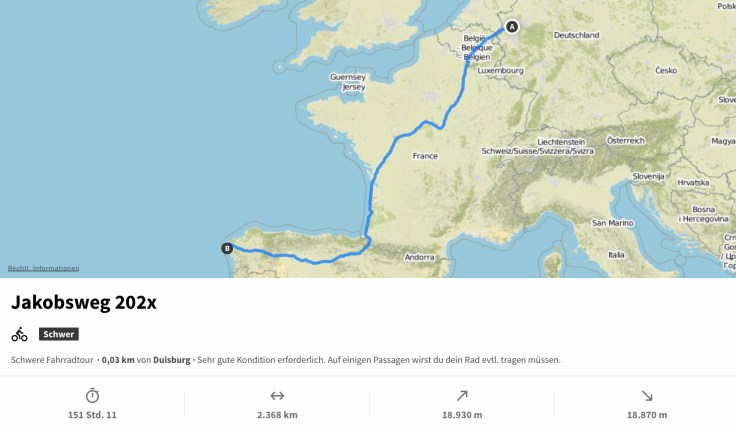Image resolution: width=736 pixels, height=429 pixels.
Task: Tap start marker A on the map
Action: tap(512, 27)
